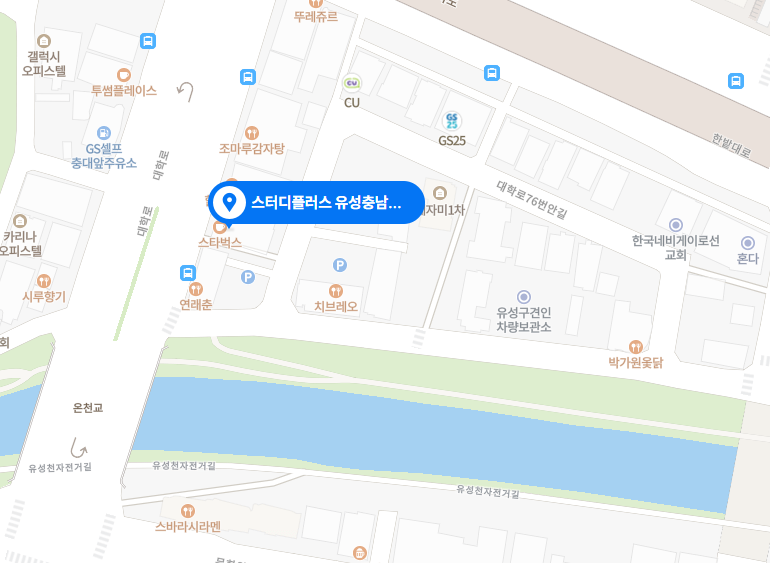Select the 연래춘 restaurant marker
Screen dimensions: 770x563
click(x=196, y=288)
